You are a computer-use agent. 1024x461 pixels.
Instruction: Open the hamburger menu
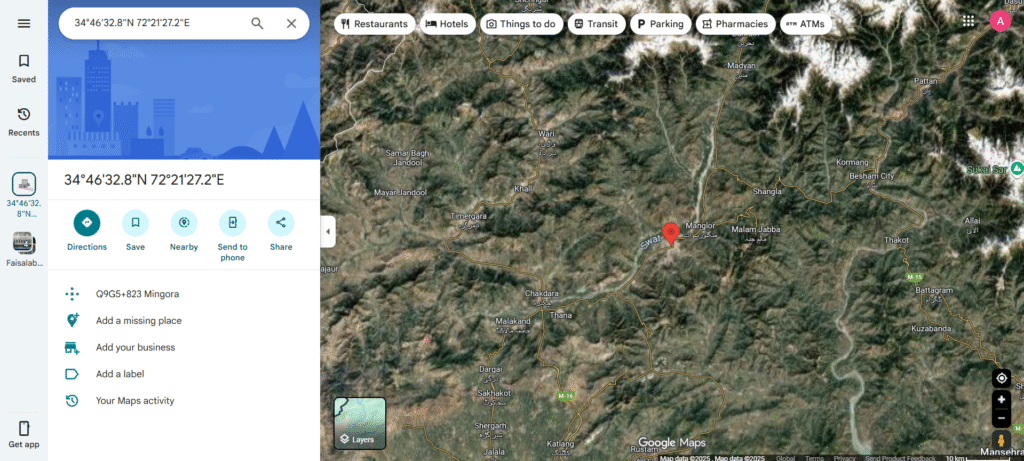24,23
